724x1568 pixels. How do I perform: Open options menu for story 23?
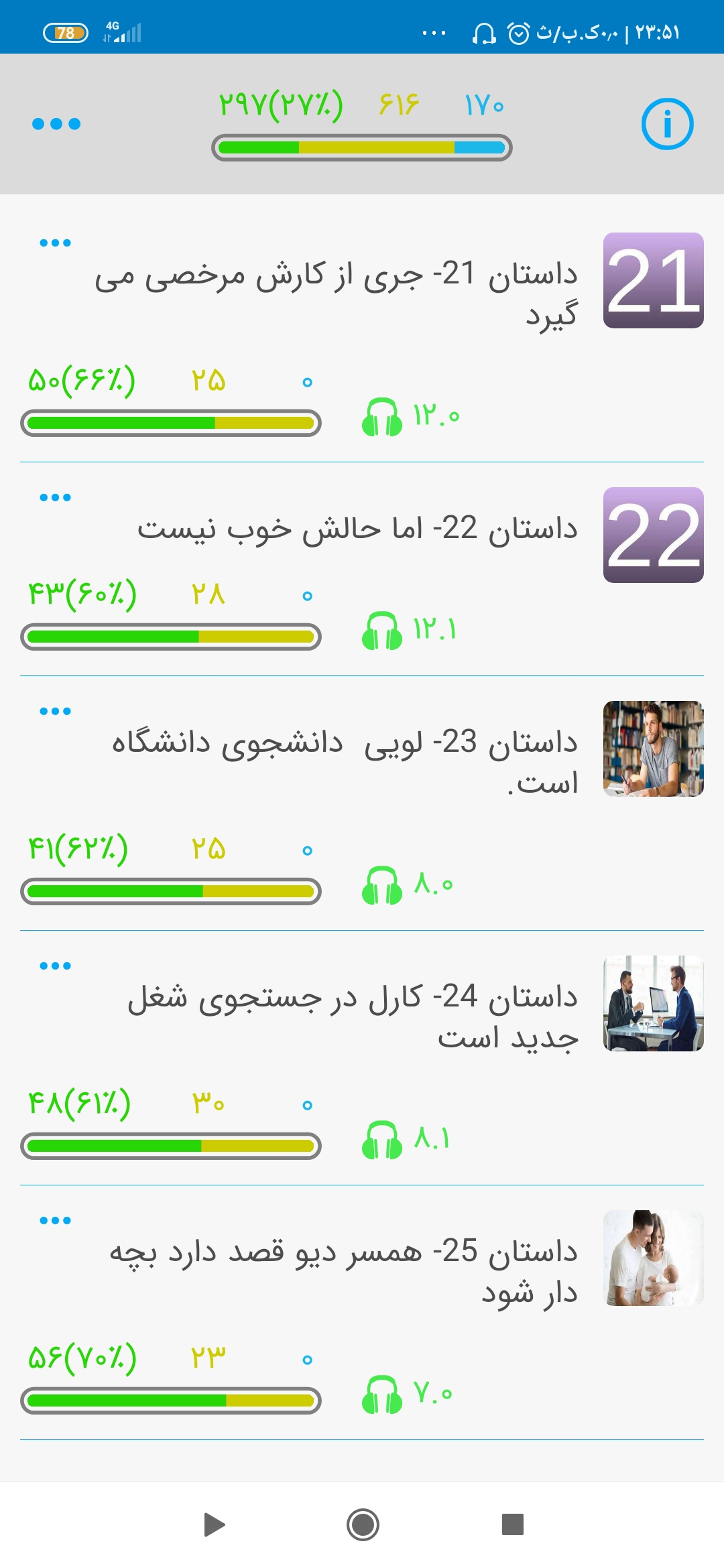click(x=55, y=712)
